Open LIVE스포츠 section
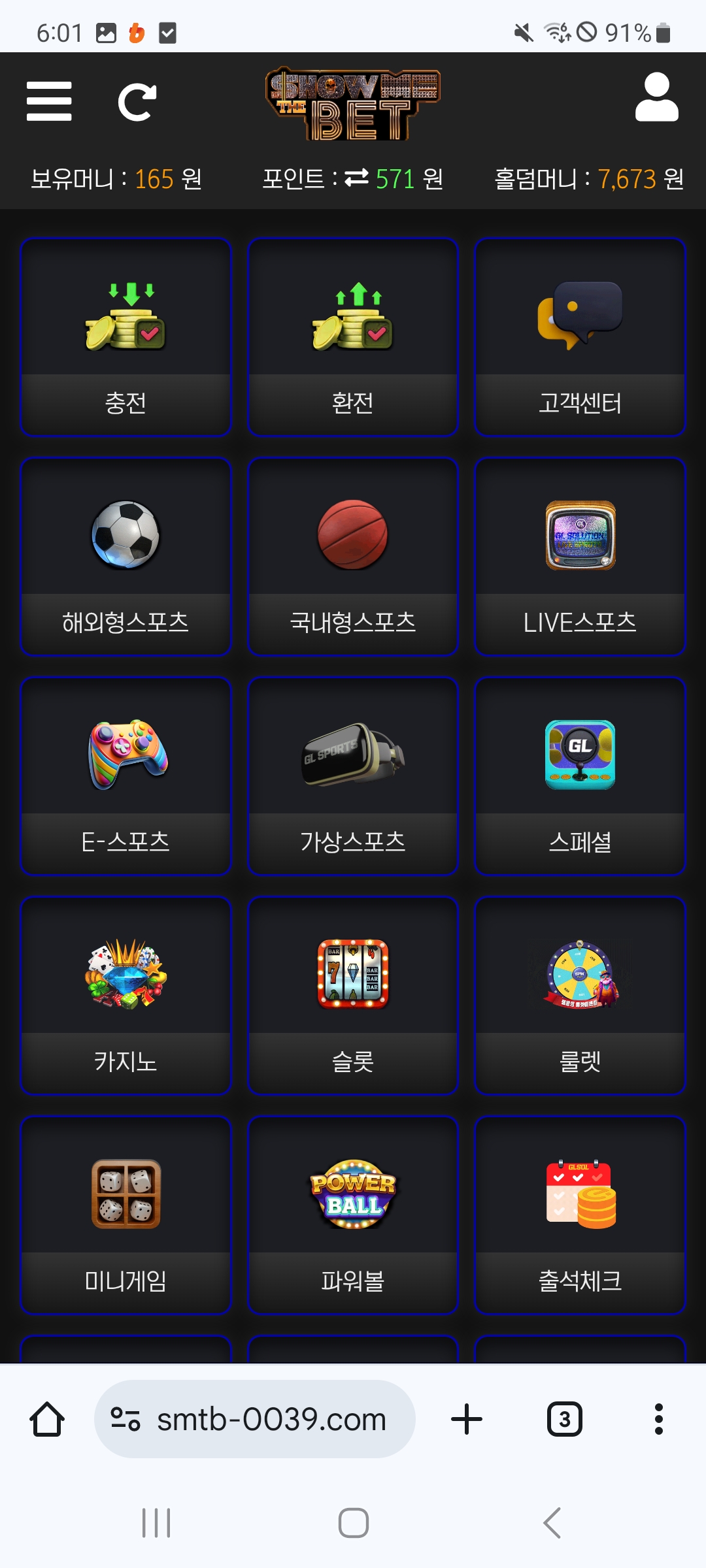 click(x=580, y=557)
